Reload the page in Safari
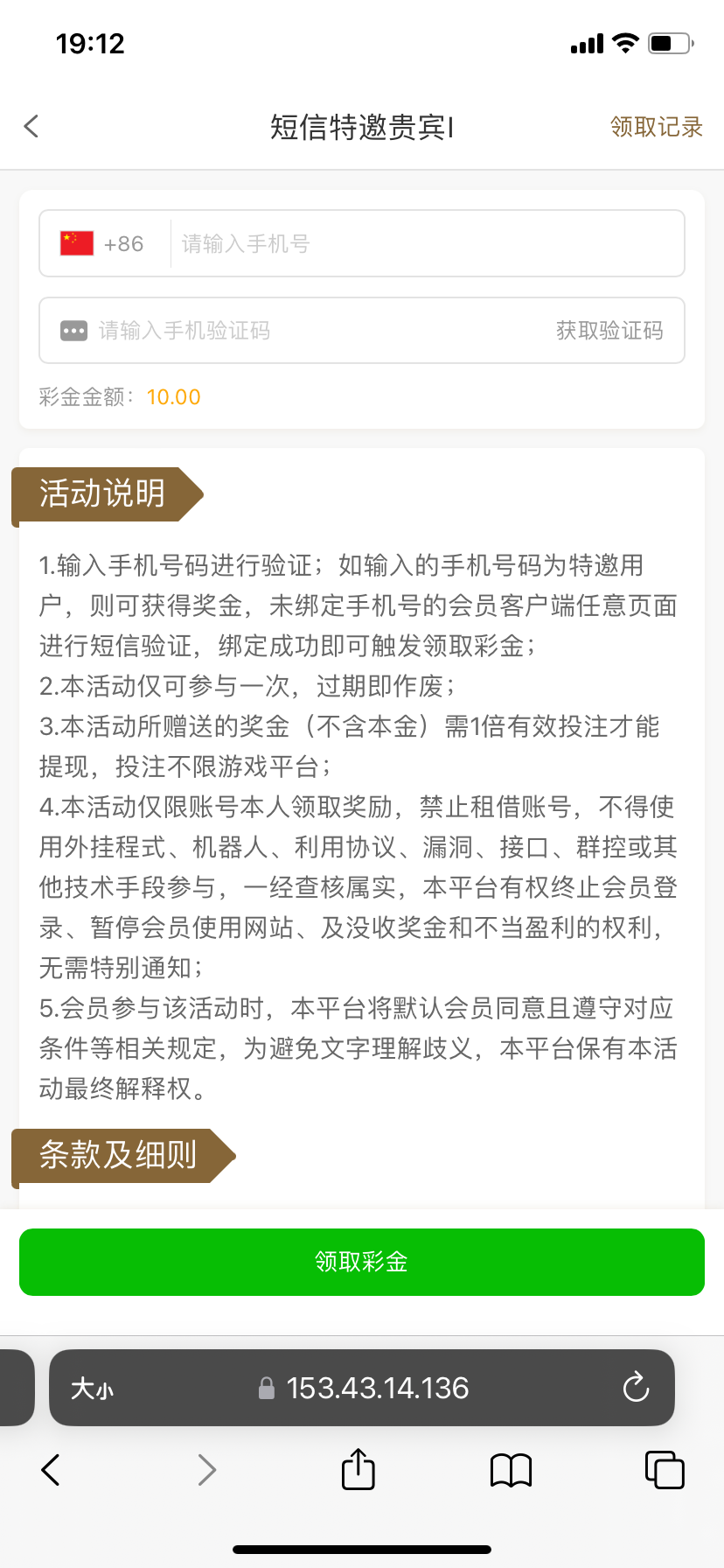 tap(636, 1388)
